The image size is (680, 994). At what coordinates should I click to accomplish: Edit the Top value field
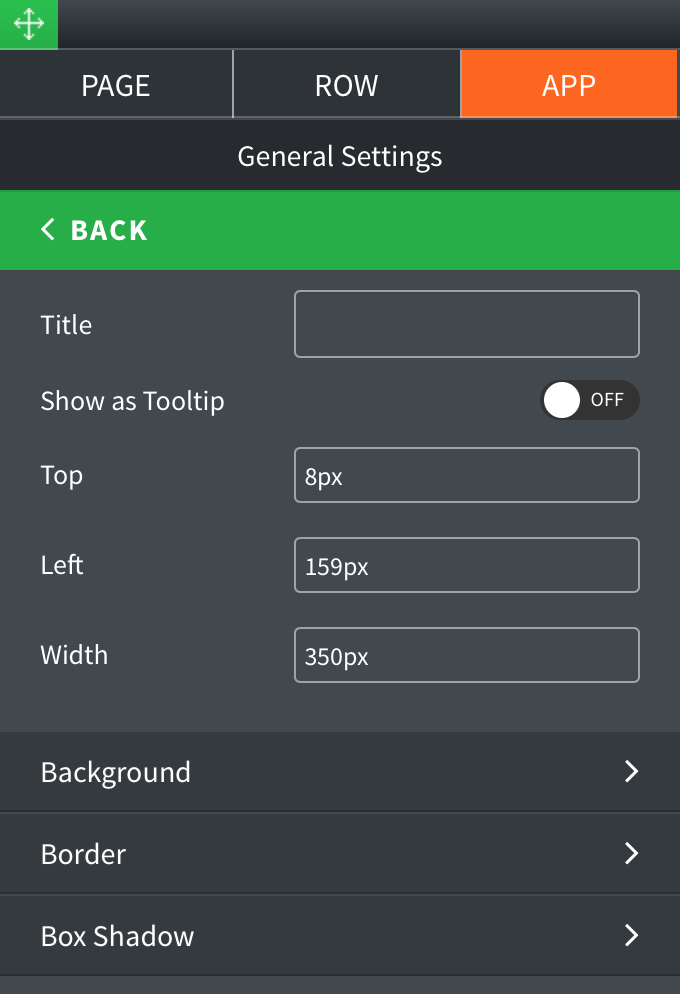(466, 475)
